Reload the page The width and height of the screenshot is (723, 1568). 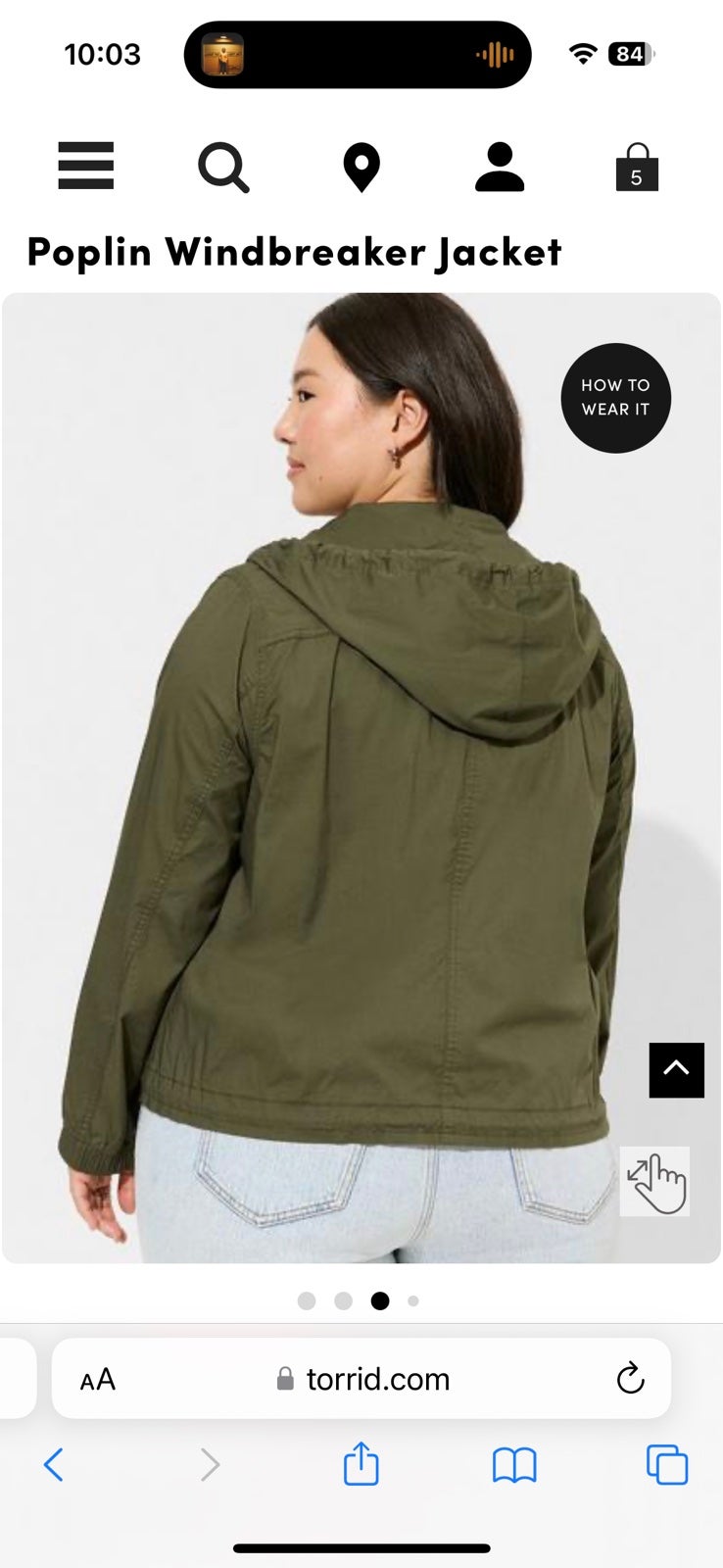[x=630, y=1378]
